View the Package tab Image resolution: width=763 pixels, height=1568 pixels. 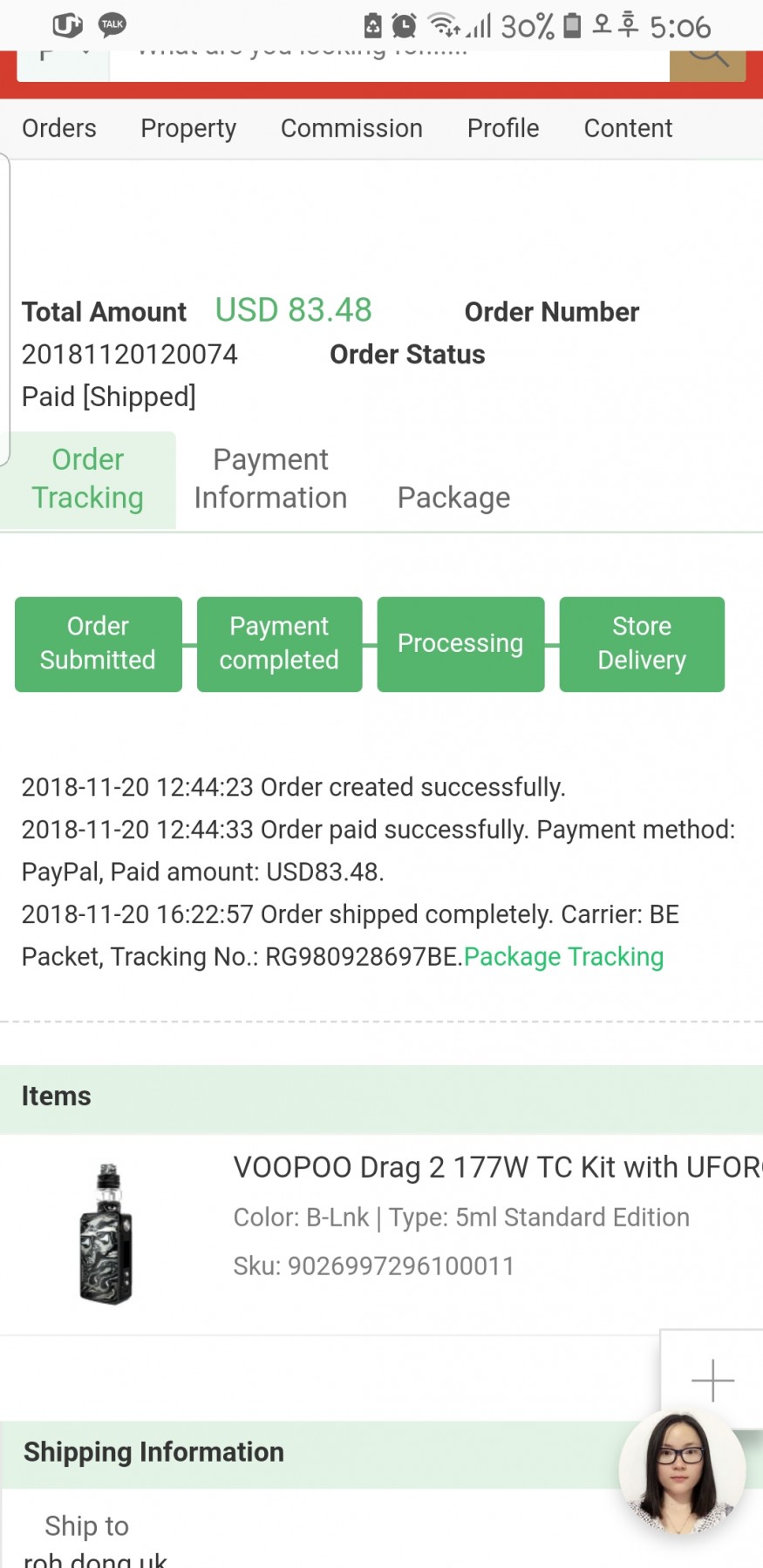click(x=453, y=498)
